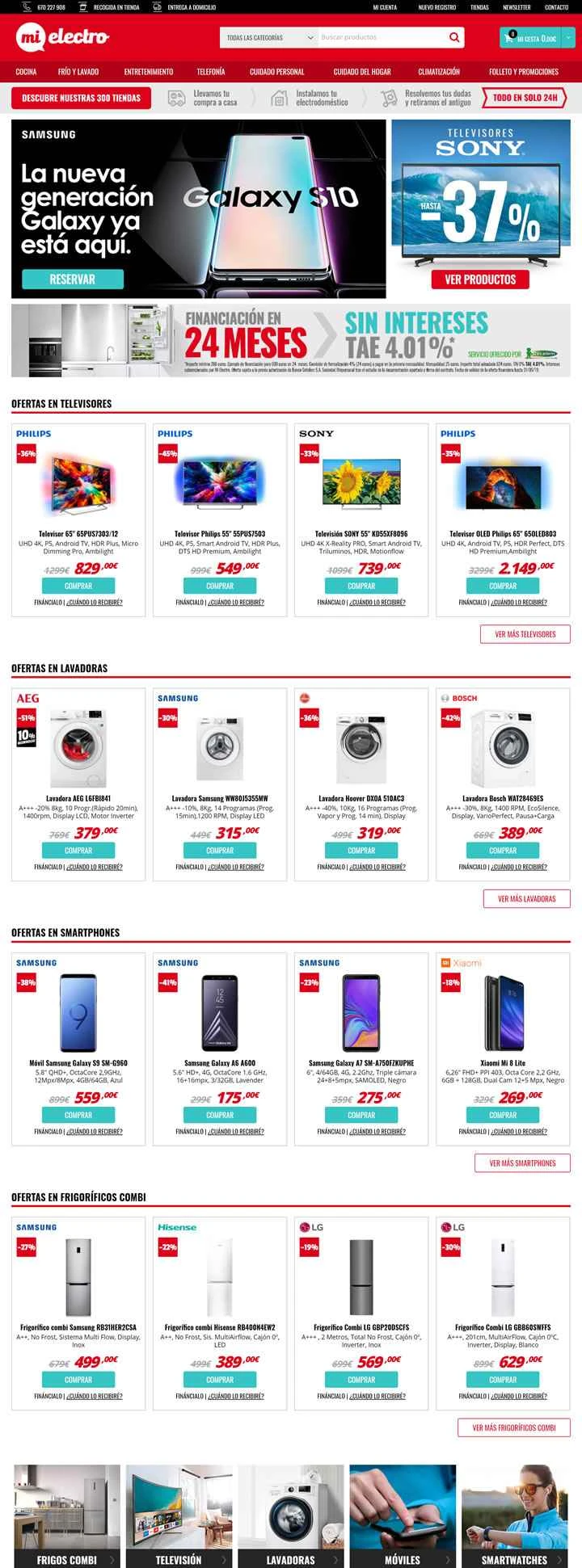Tap Ver más lavadoras

[x=526, y=898]
